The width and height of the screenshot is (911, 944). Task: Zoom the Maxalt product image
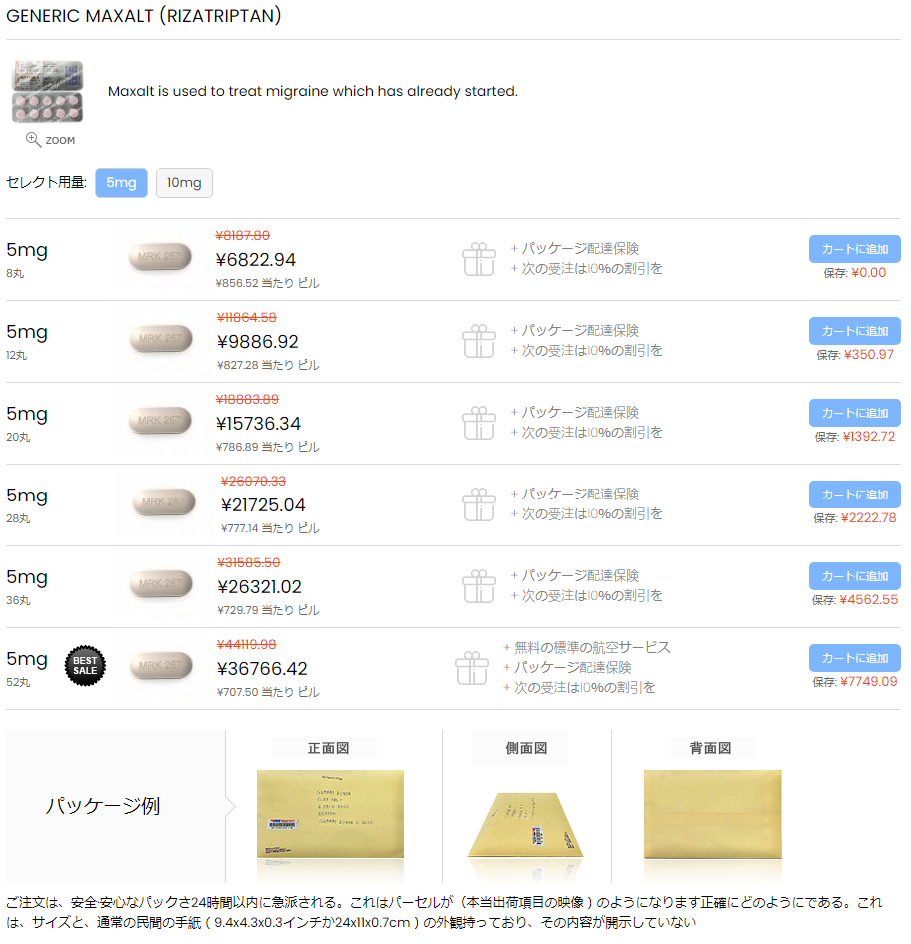tap(50, 140)
